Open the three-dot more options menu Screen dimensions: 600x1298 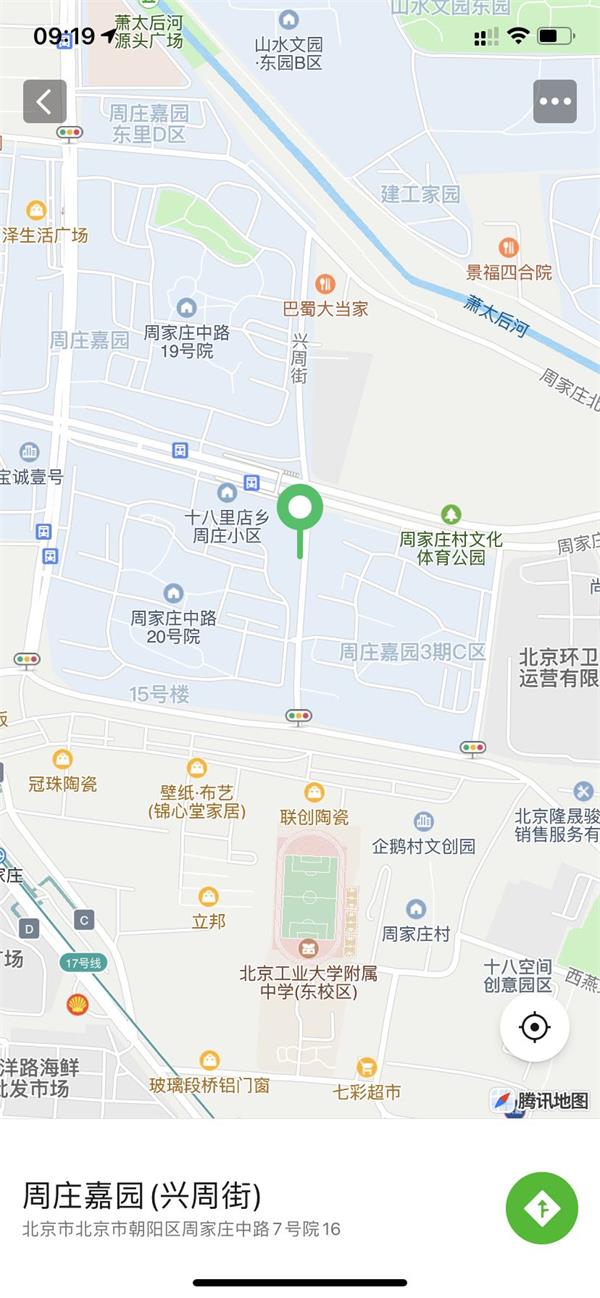[x=554, y=101]
